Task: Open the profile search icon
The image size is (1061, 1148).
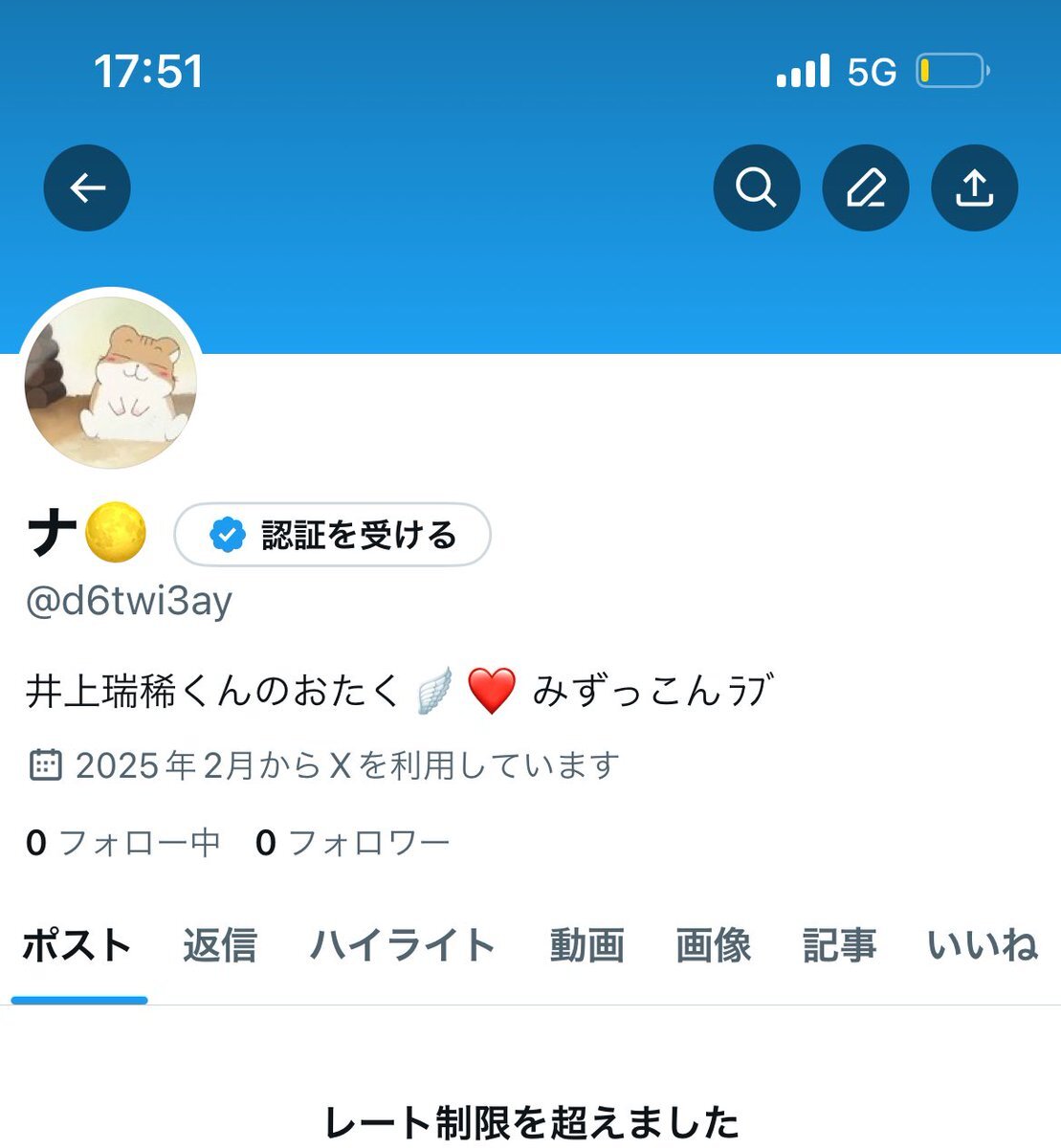Action: [756, 188]
